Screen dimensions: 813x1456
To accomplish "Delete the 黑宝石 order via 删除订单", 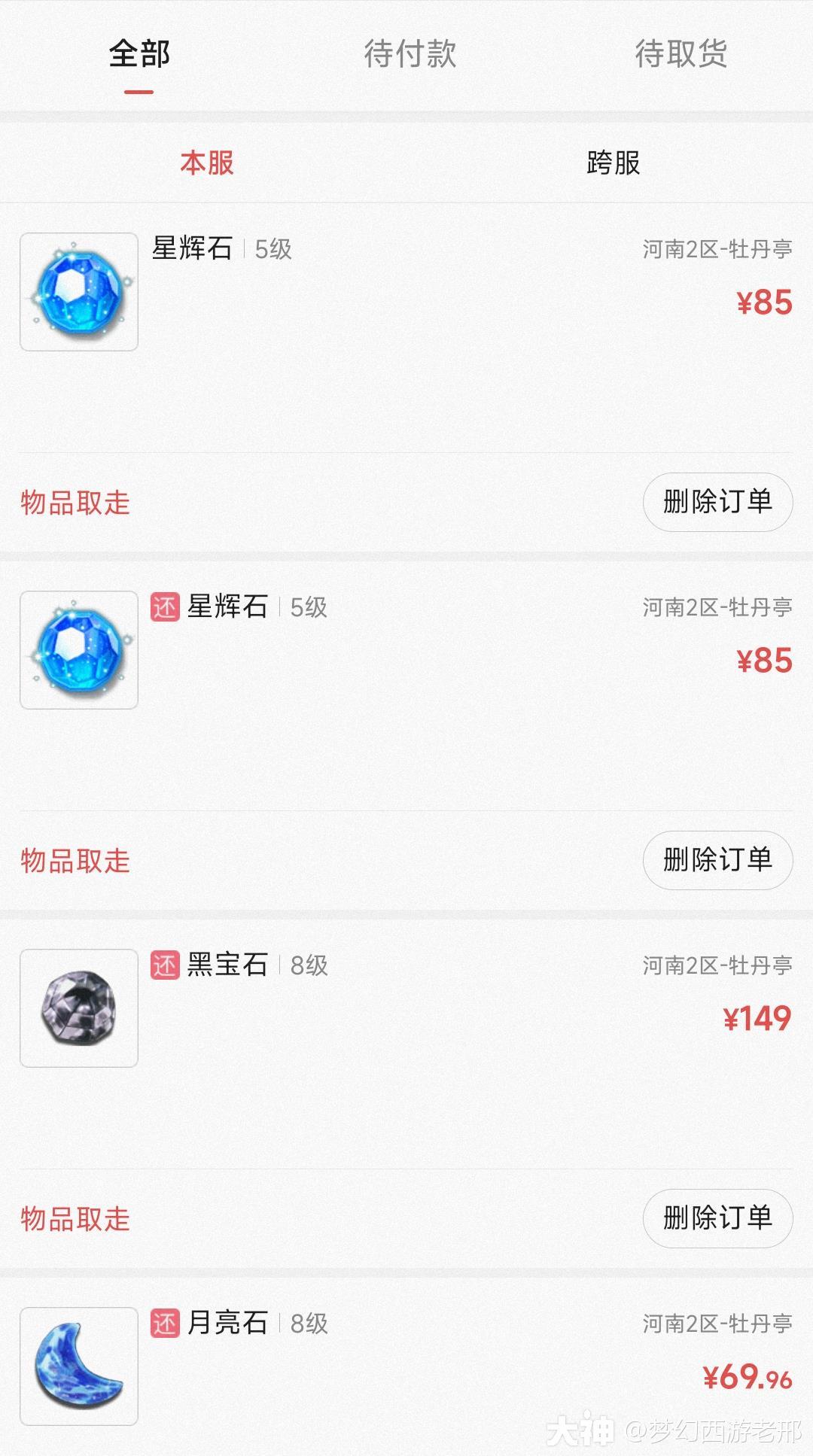I will (x=717, y=1217).
